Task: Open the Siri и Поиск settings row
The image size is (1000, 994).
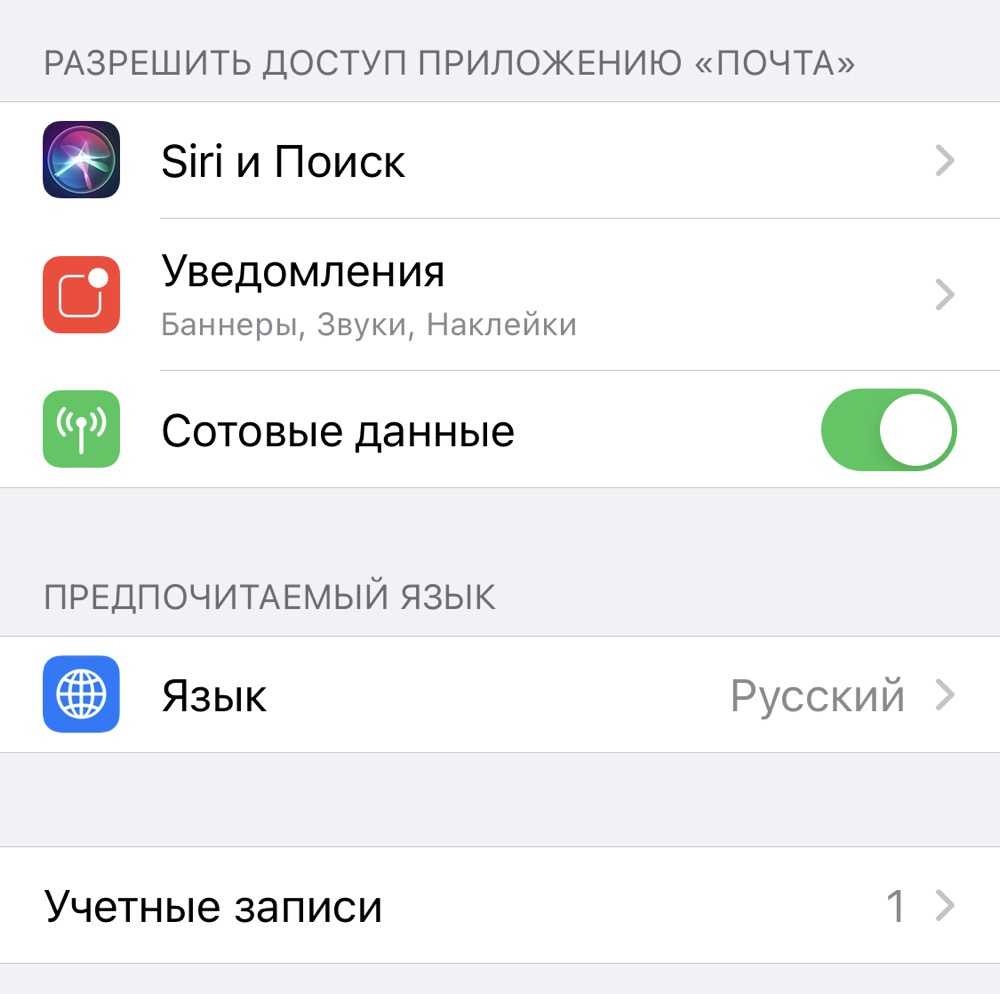Action: pyautogui.click(x=500, y=161)
